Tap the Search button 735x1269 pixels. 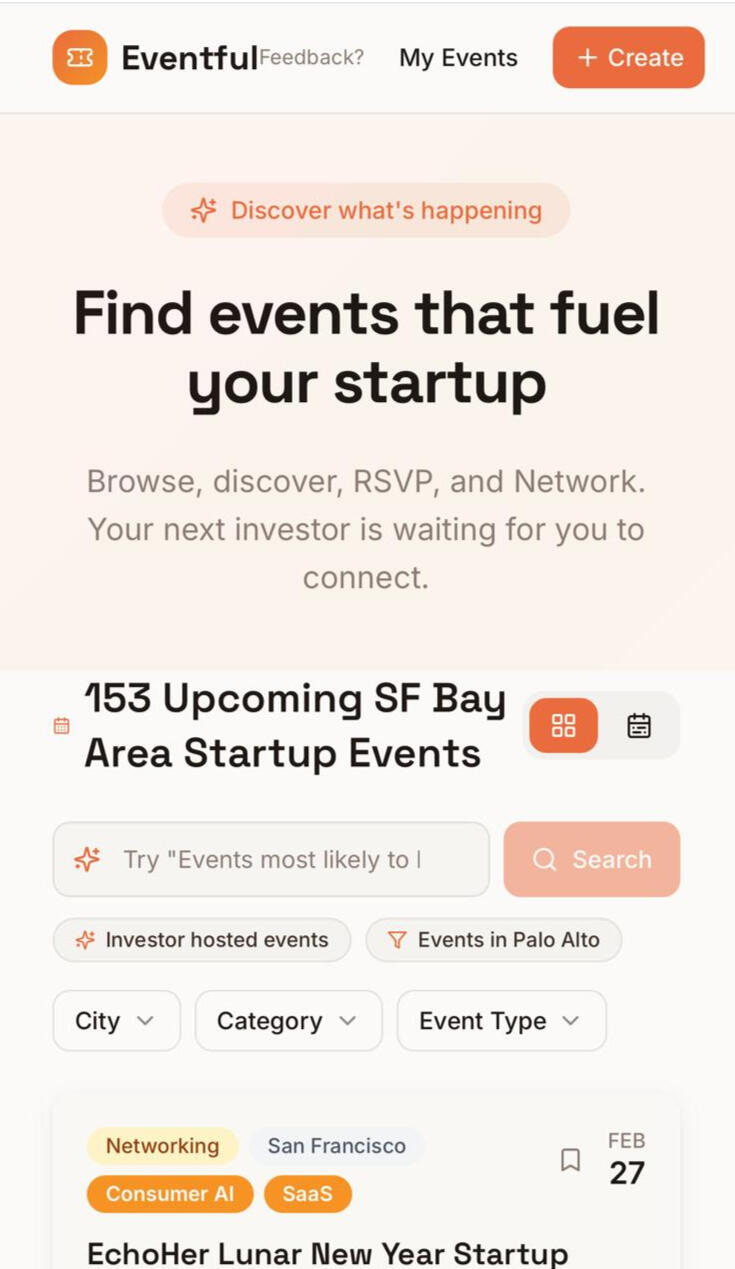592,859
